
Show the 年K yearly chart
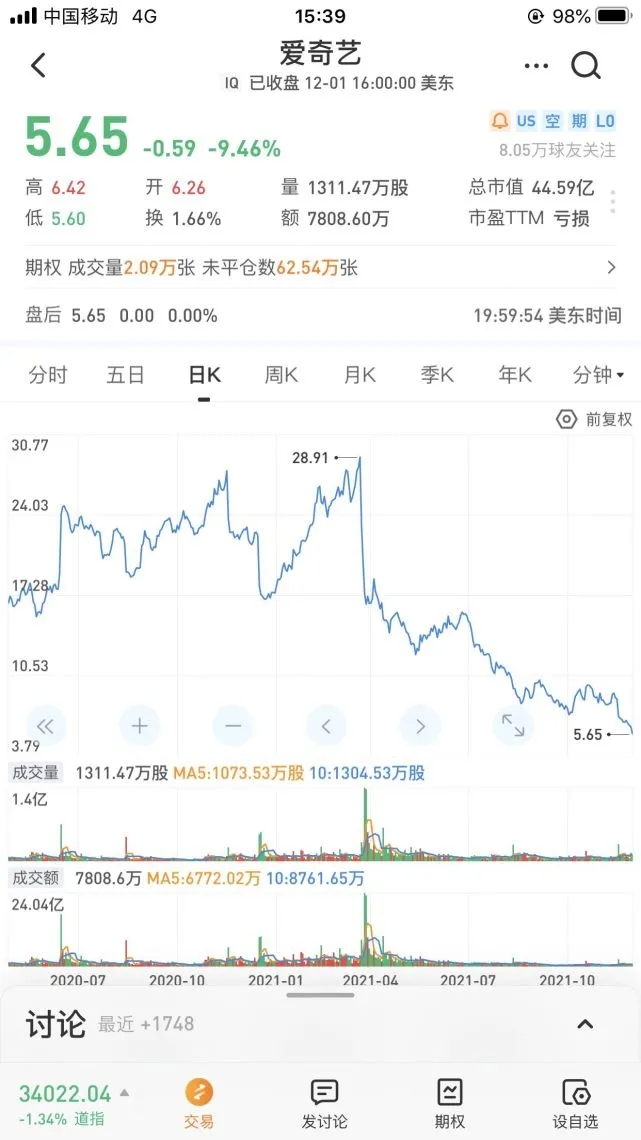click(x=515, y=375)
